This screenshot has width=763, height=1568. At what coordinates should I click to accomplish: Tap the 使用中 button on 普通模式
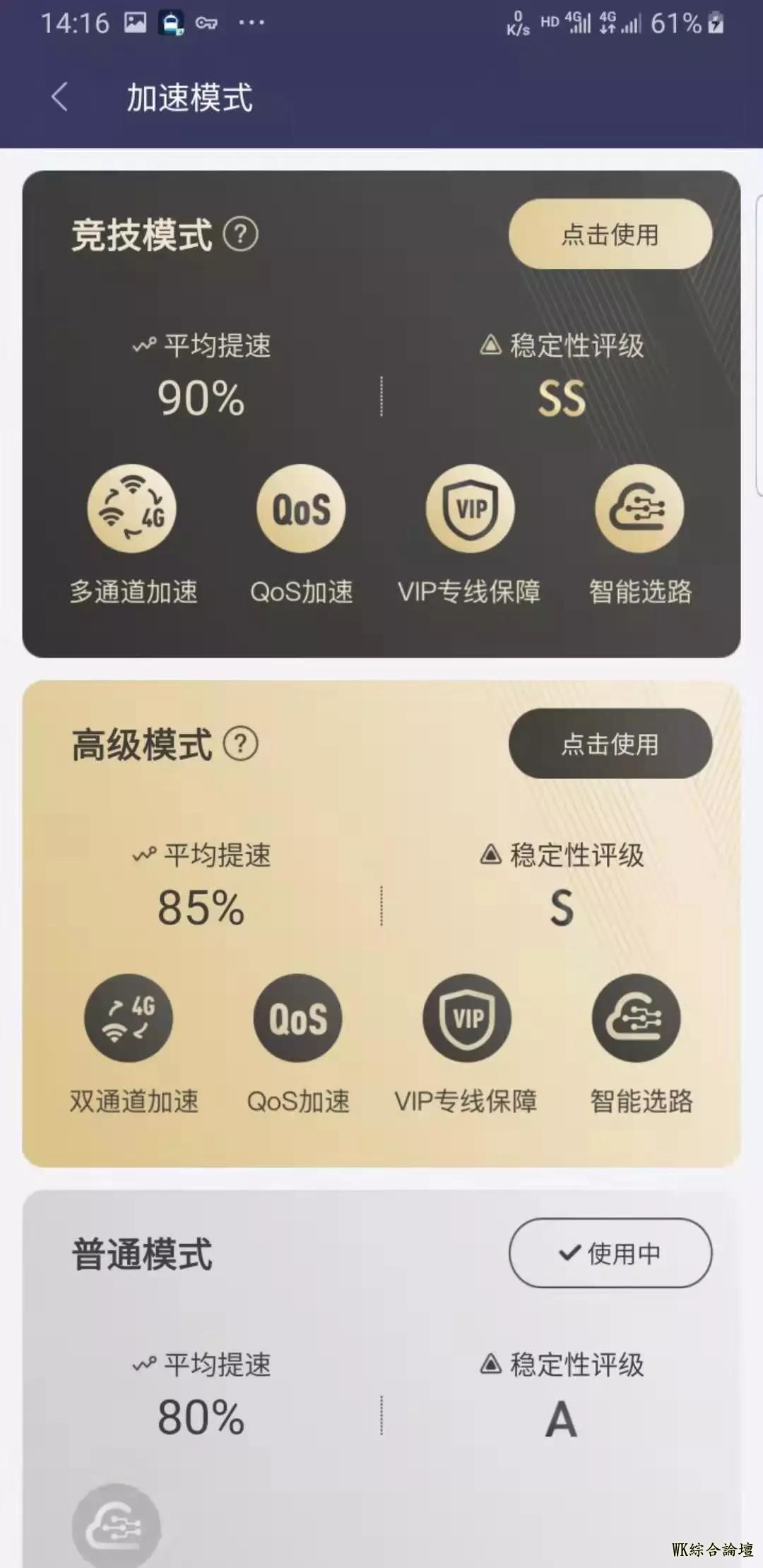[610, 1253]
